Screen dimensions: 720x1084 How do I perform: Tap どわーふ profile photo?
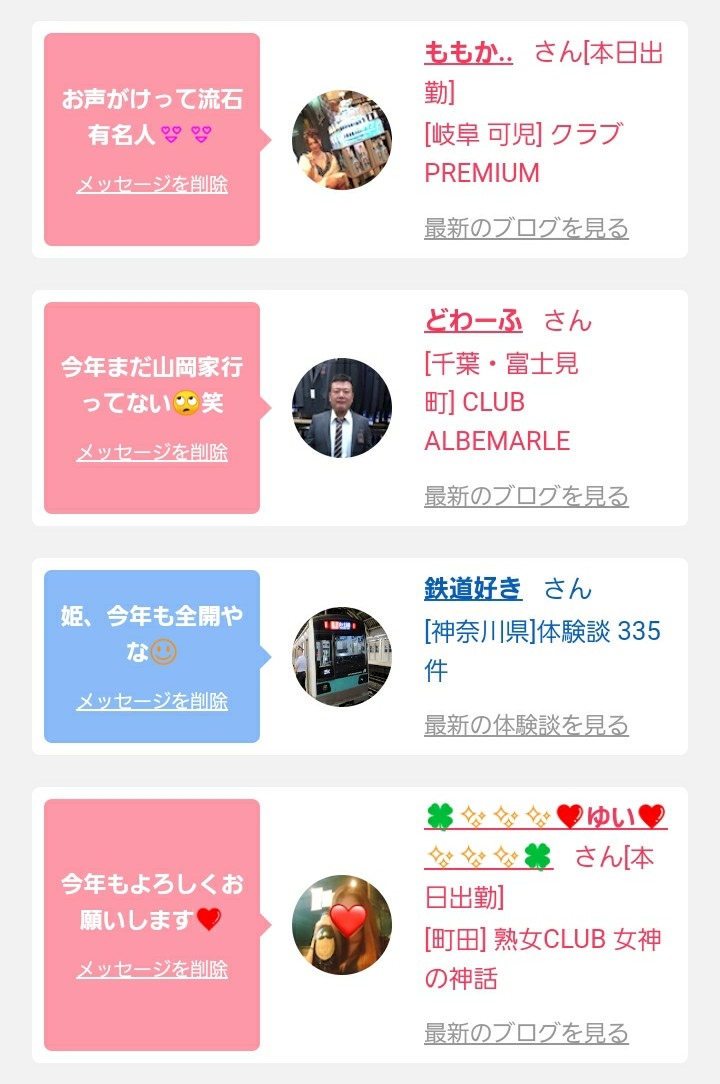pos(341,408)
